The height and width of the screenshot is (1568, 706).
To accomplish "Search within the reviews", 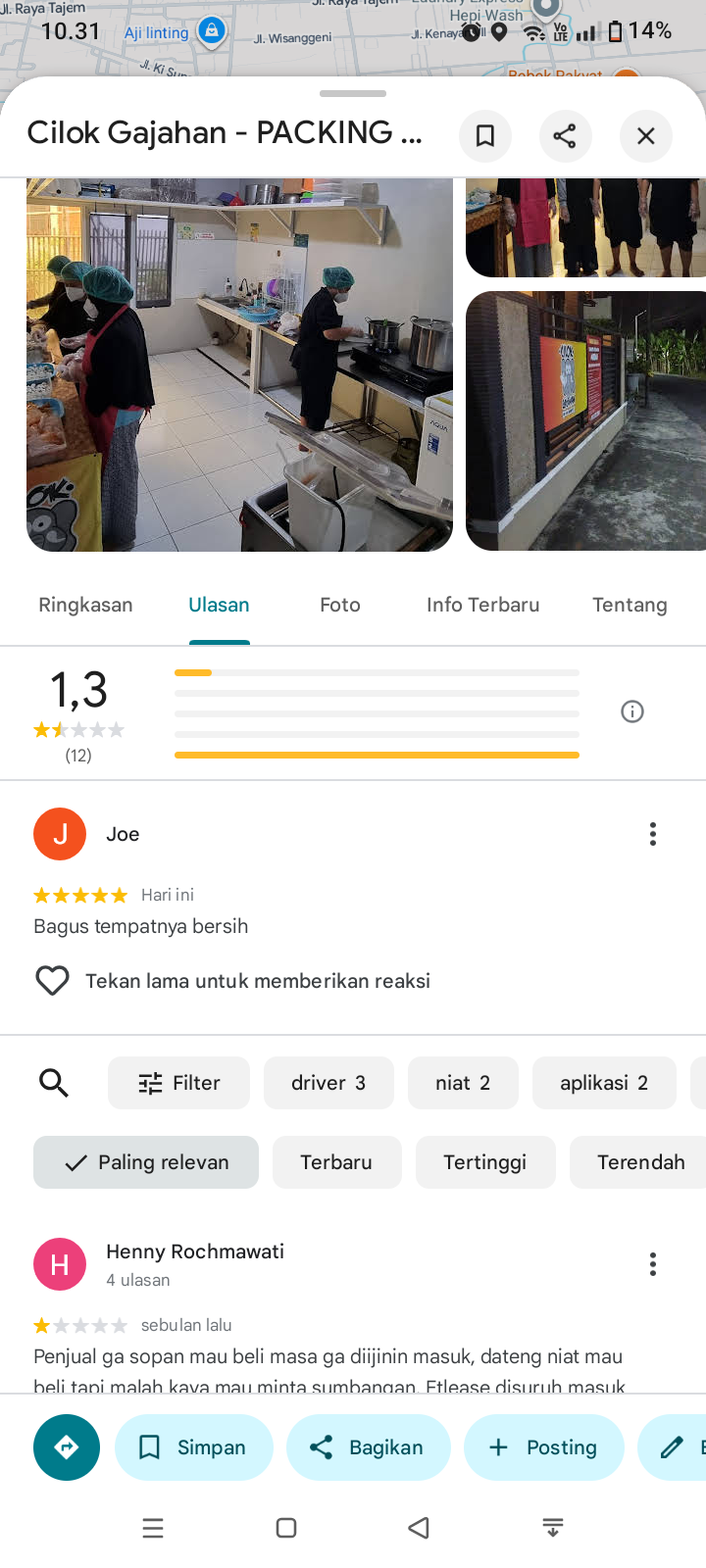I will [54, 1083].
